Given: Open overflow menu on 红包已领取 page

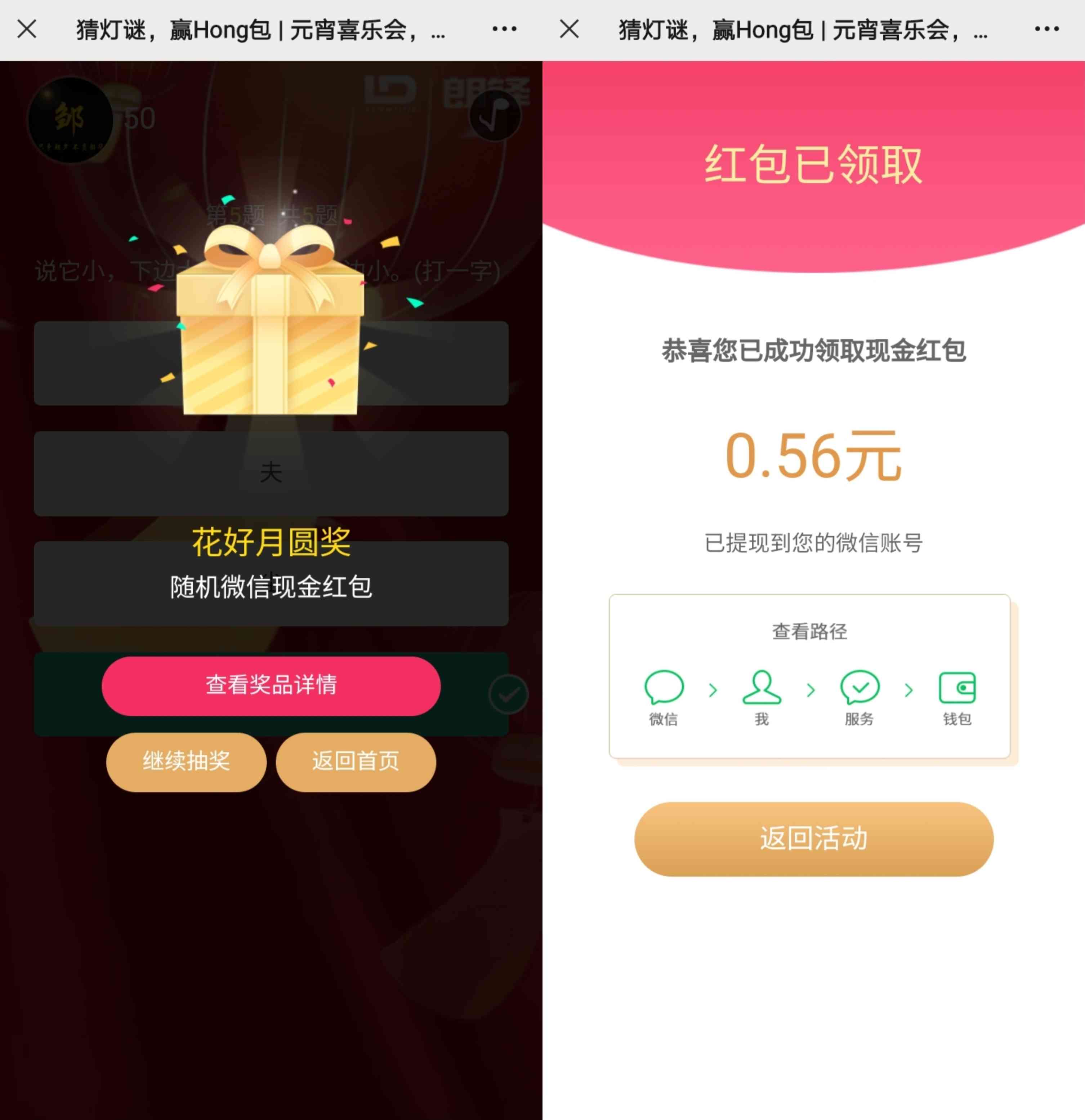Looking at the screenshot, I should pyautogui.click(x=1046, y=28).
